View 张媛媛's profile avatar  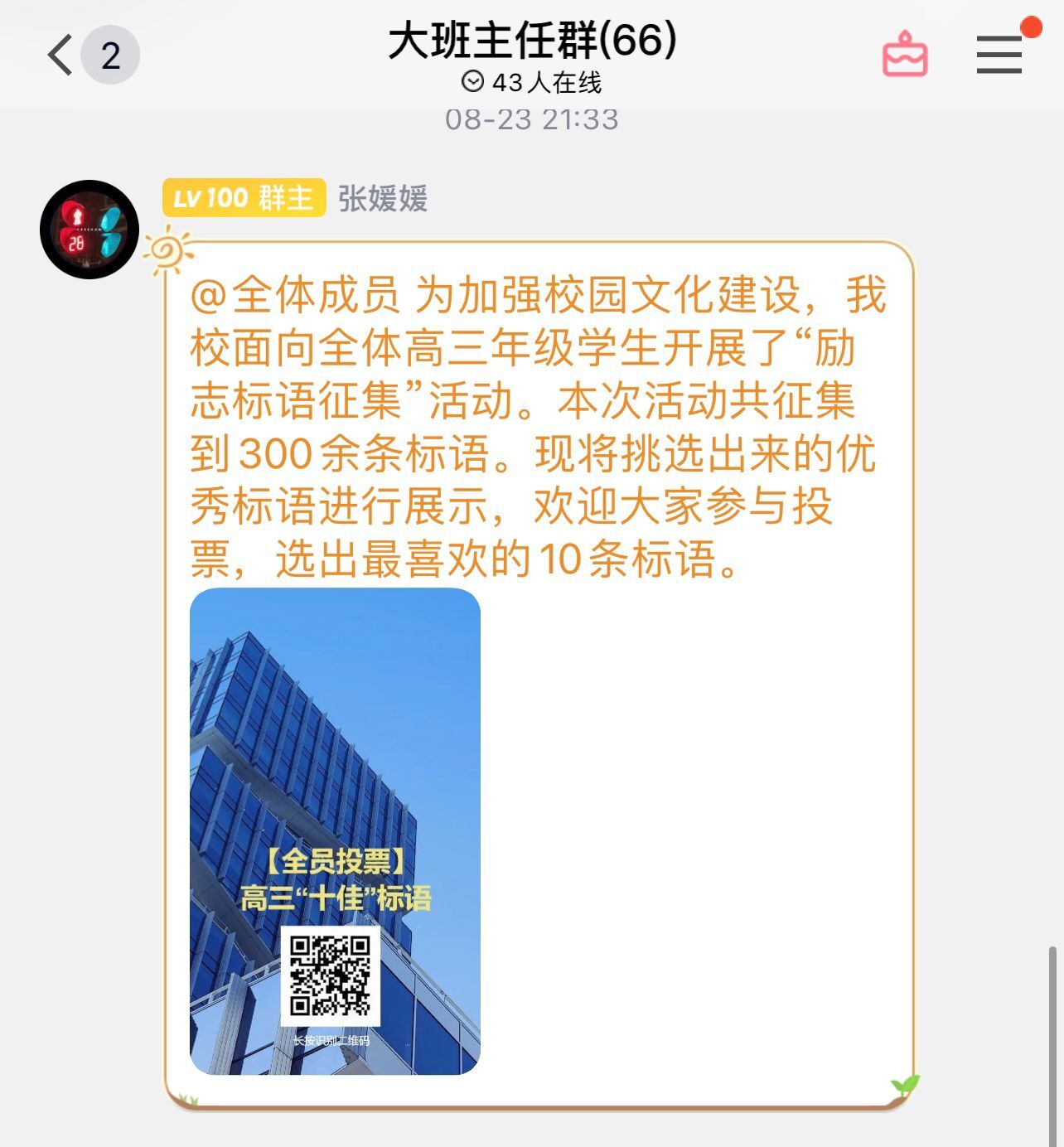(89, 229)
